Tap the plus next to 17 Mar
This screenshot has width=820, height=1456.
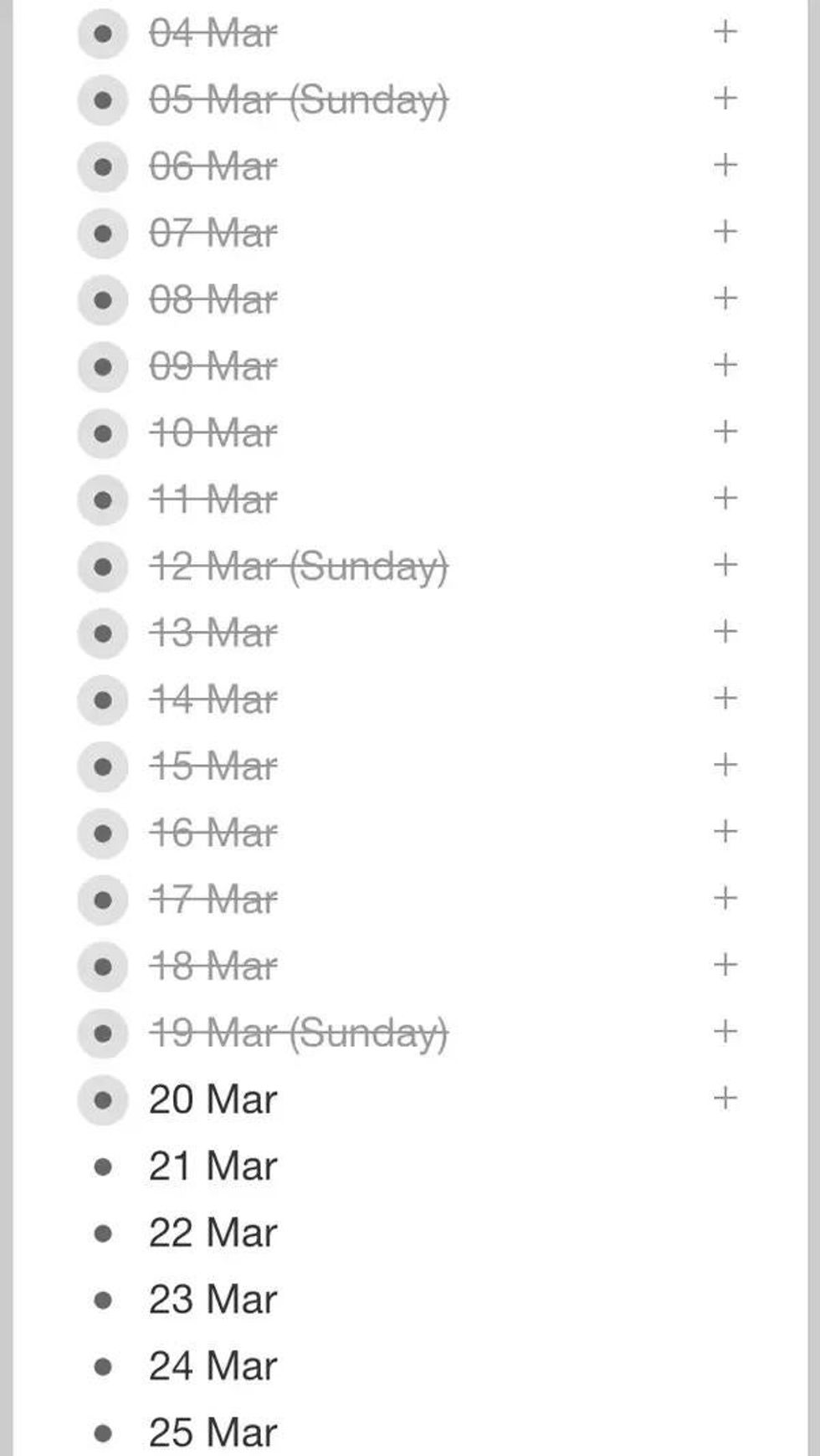pyautogui.click(x=725, y=898)
